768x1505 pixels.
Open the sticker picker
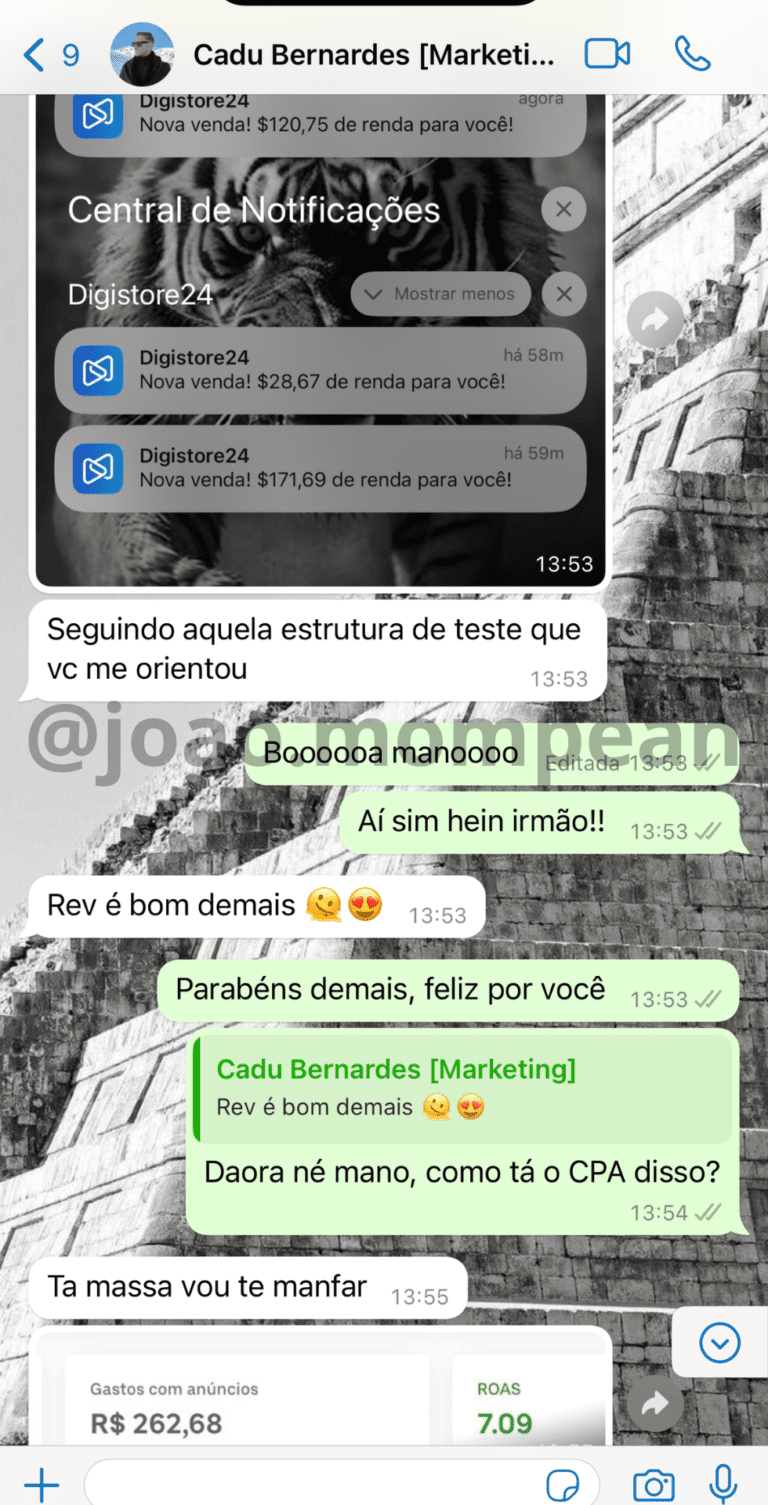[x=563, y=1484]
